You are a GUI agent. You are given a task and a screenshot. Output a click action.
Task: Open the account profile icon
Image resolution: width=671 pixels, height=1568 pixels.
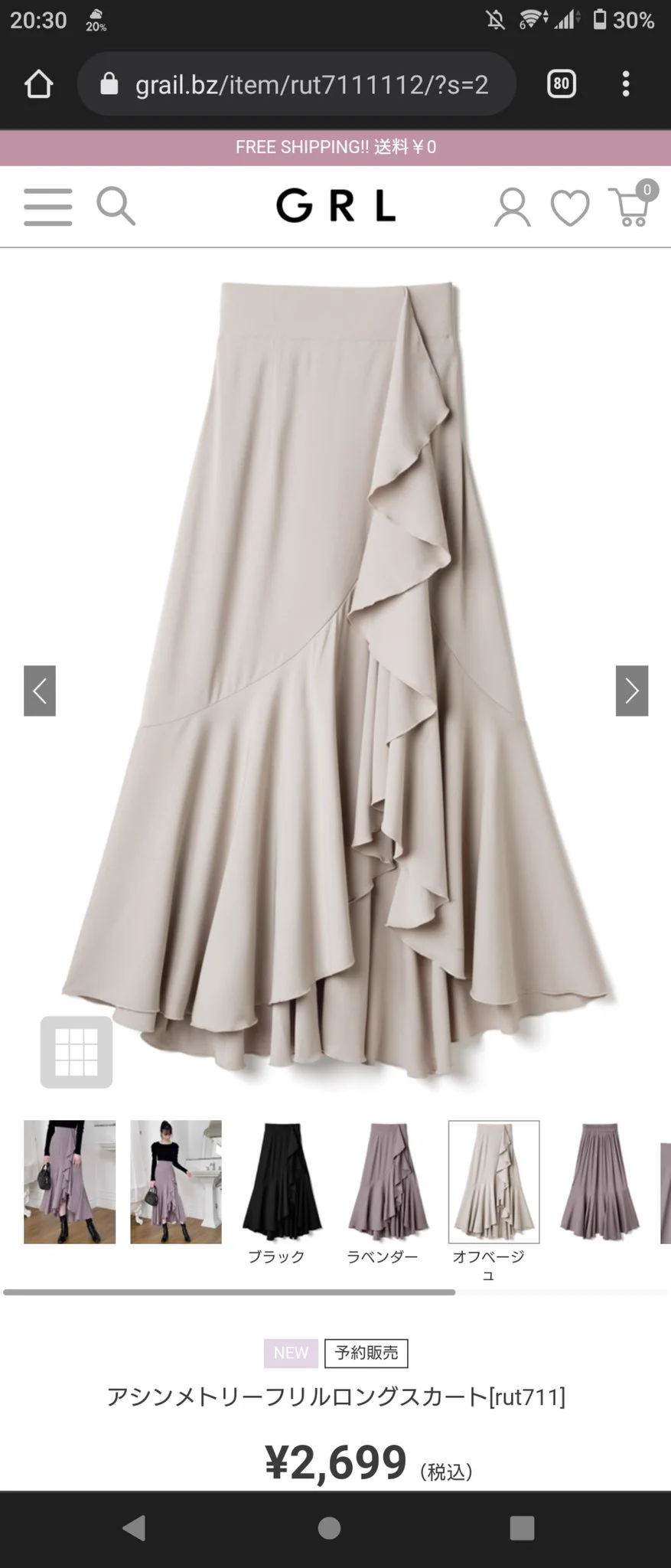(x=512, y=207)
